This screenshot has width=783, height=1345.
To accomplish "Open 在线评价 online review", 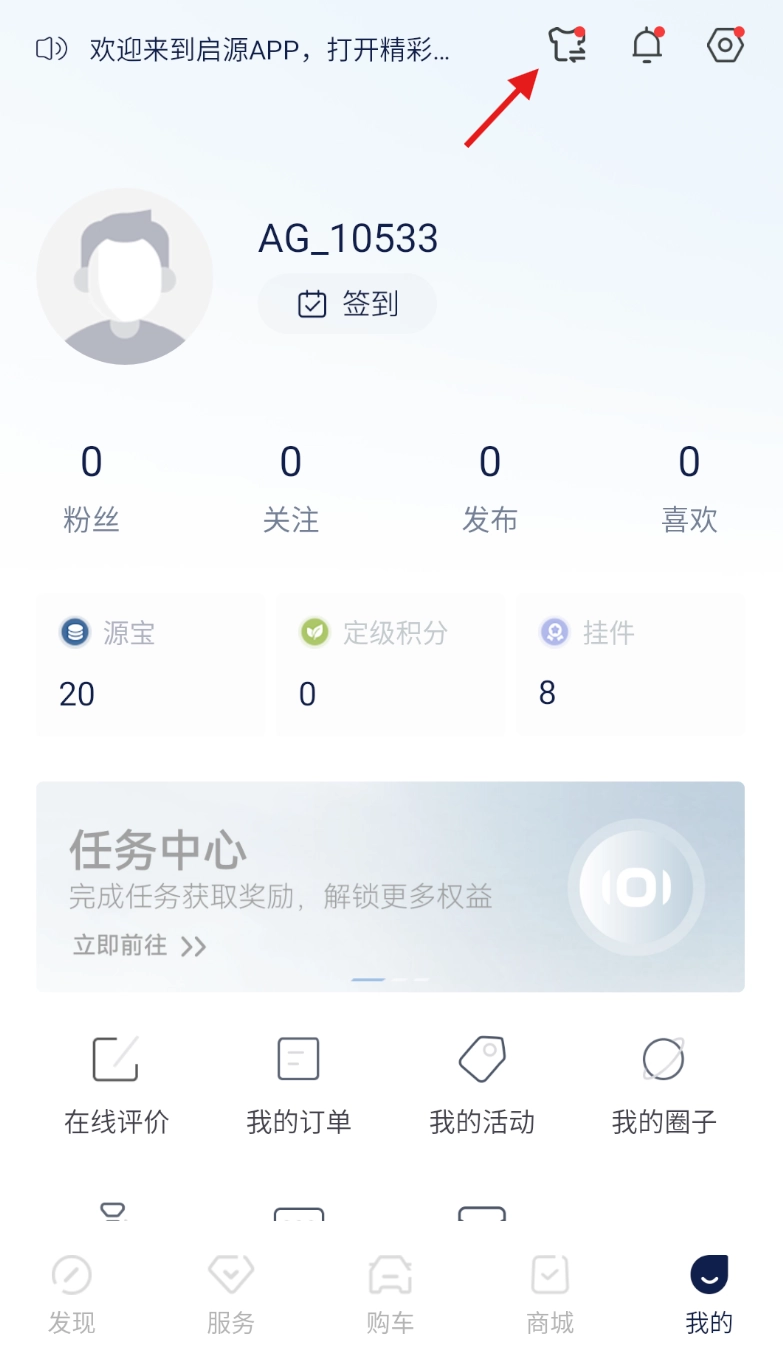I will point(116,1085).
